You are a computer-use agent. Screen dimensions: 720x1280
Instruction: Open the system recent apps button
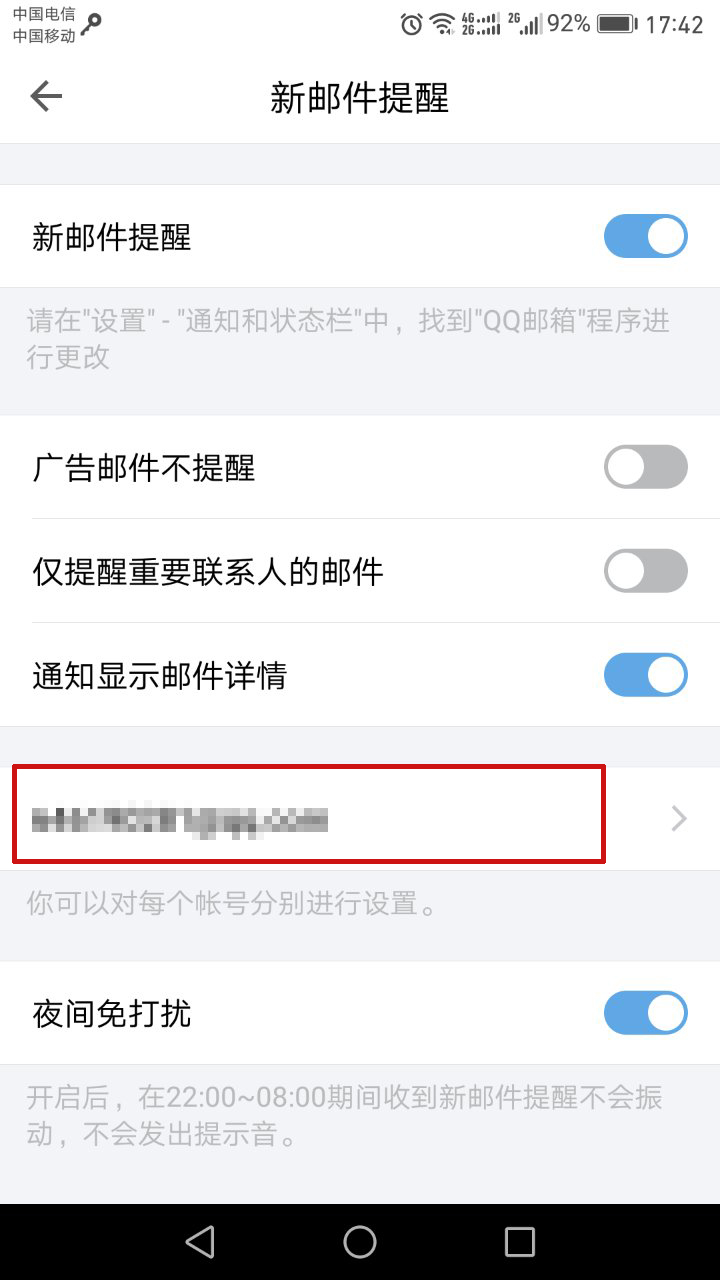pos(519,1242)
